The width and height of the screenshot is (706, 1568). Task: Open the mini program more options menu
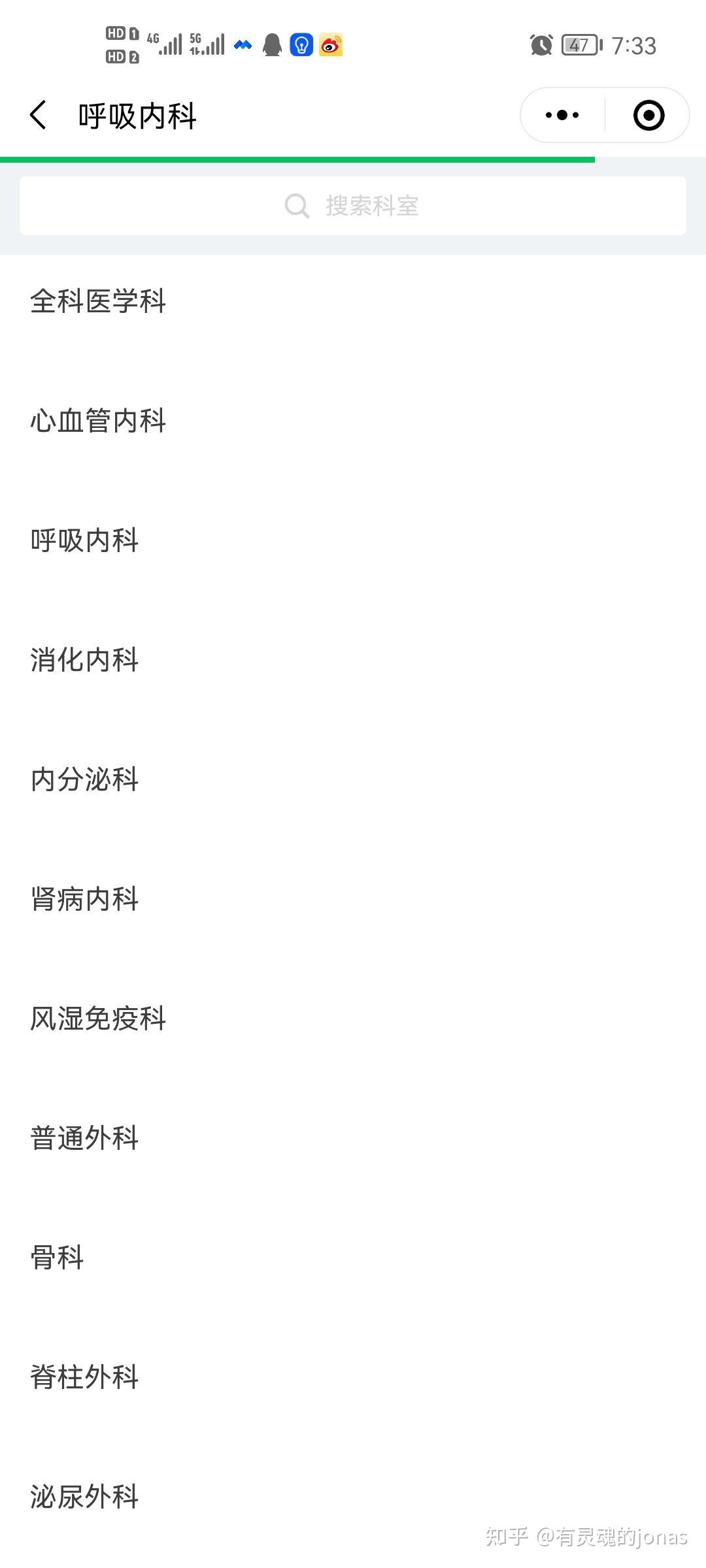pyautogui.click(x=562, y=116)
